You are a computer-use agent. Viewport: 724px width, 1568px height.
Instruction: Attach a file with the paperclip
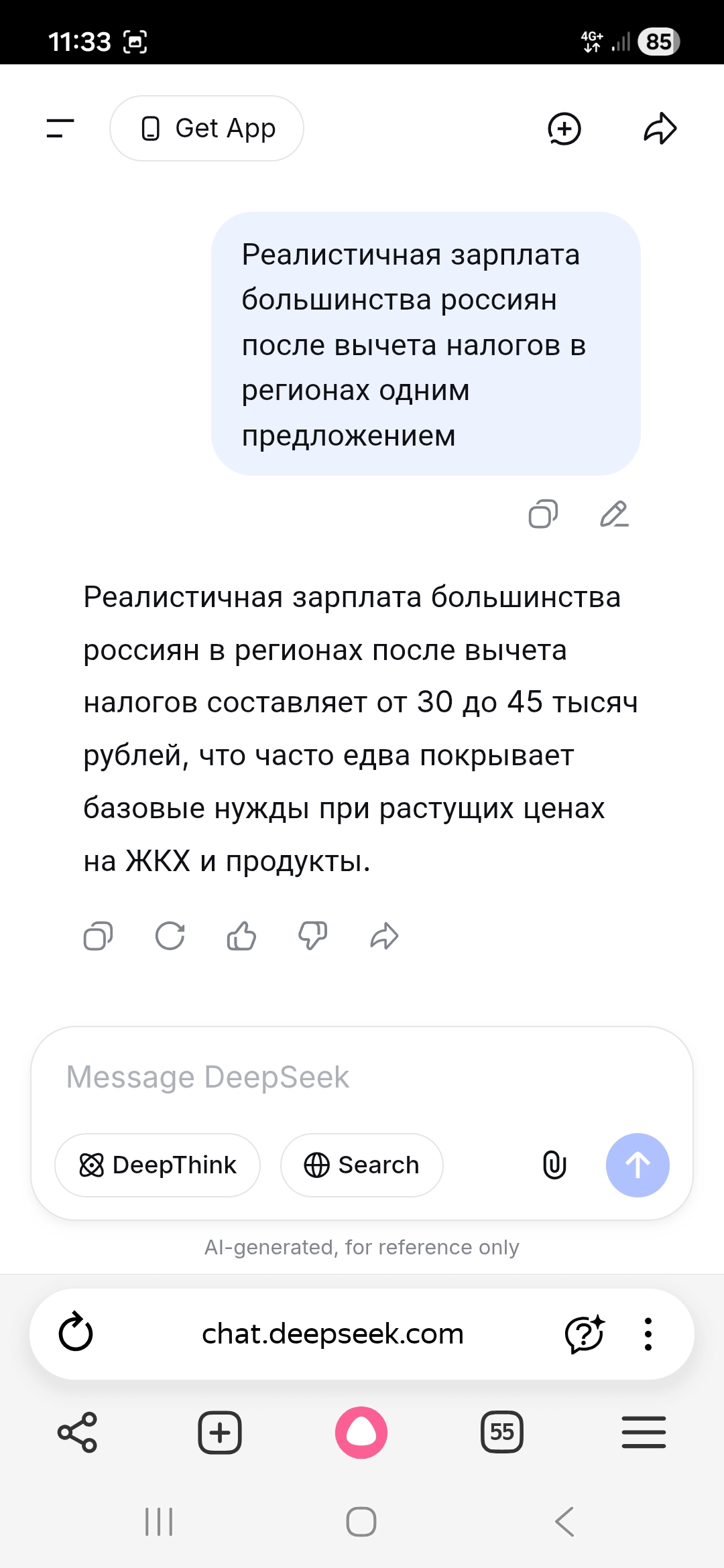554,1165
